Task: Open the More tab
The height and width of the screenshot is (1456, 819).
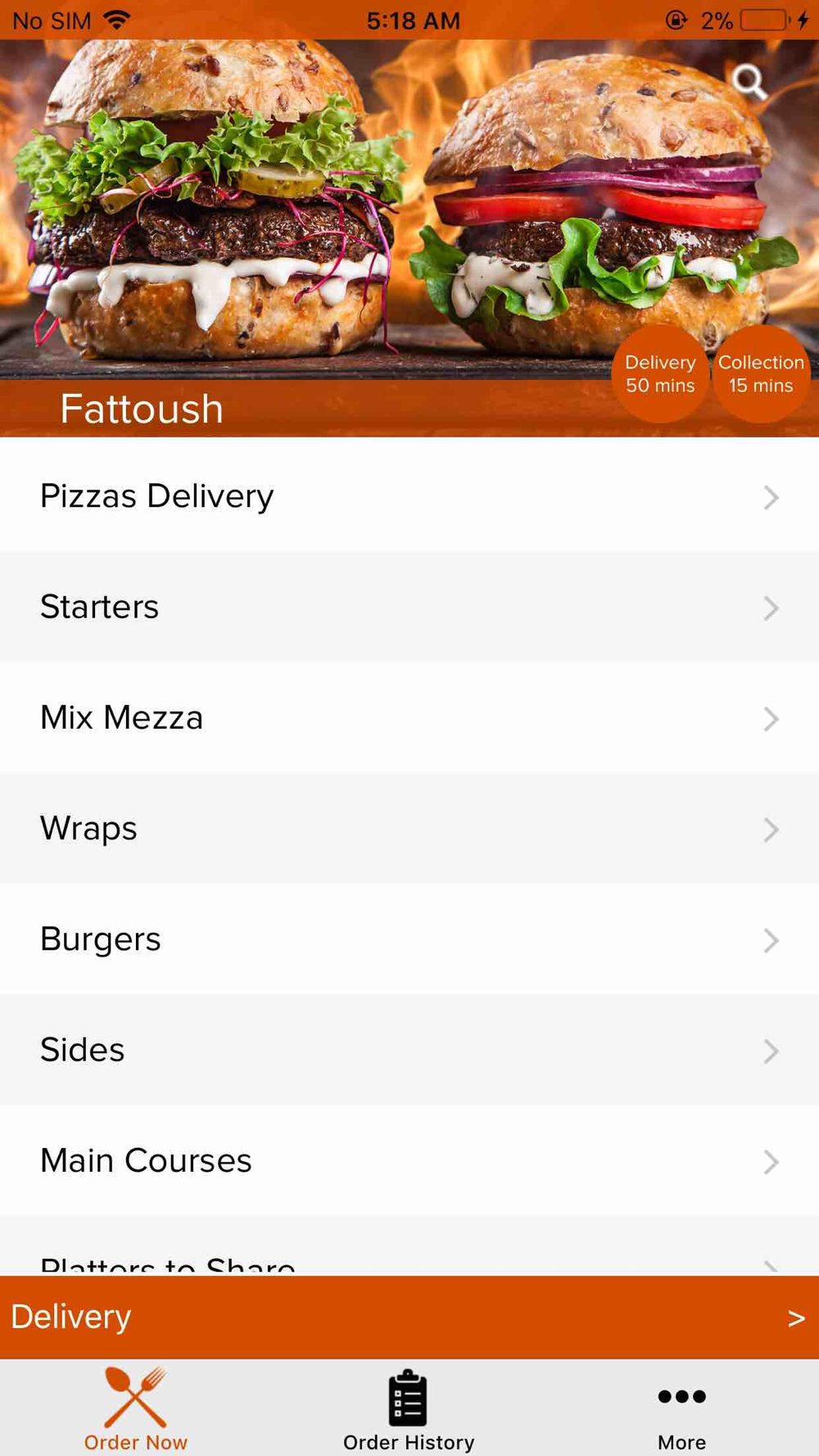Action: tap(681, 1409)
